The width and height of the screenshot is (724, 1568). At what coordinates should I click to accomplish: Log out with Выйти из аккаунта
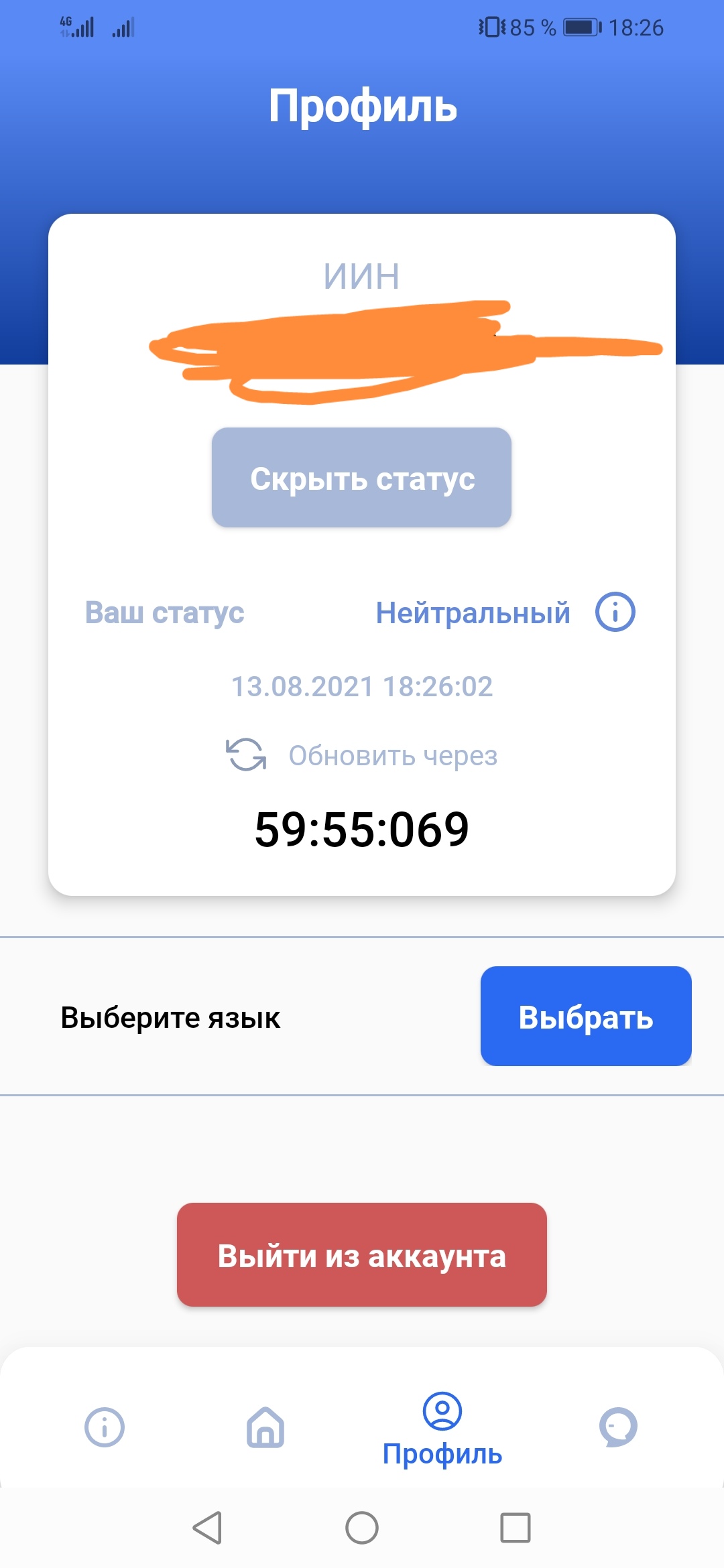click(362, 1255)
